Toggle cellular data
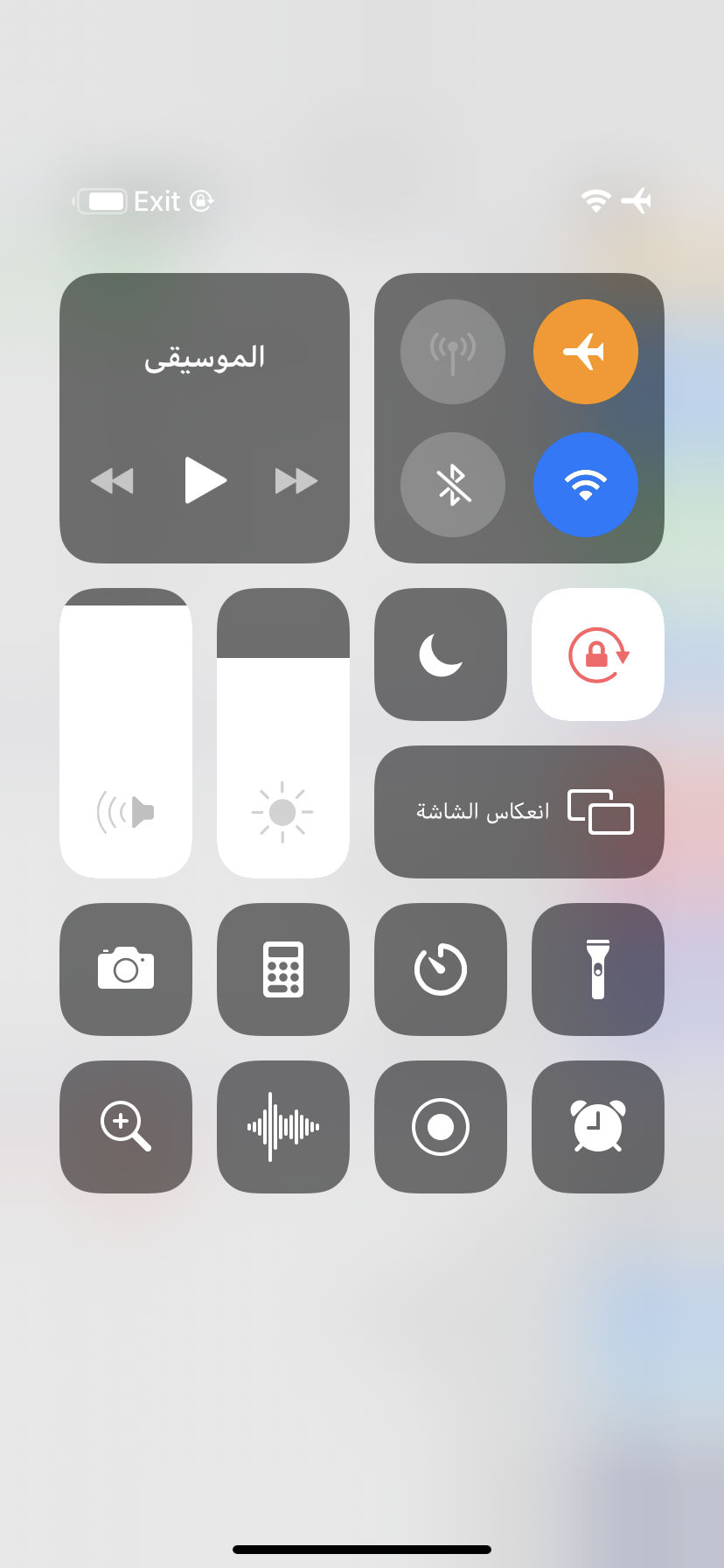The image size is (724, 1568). (x=453, y=352)
